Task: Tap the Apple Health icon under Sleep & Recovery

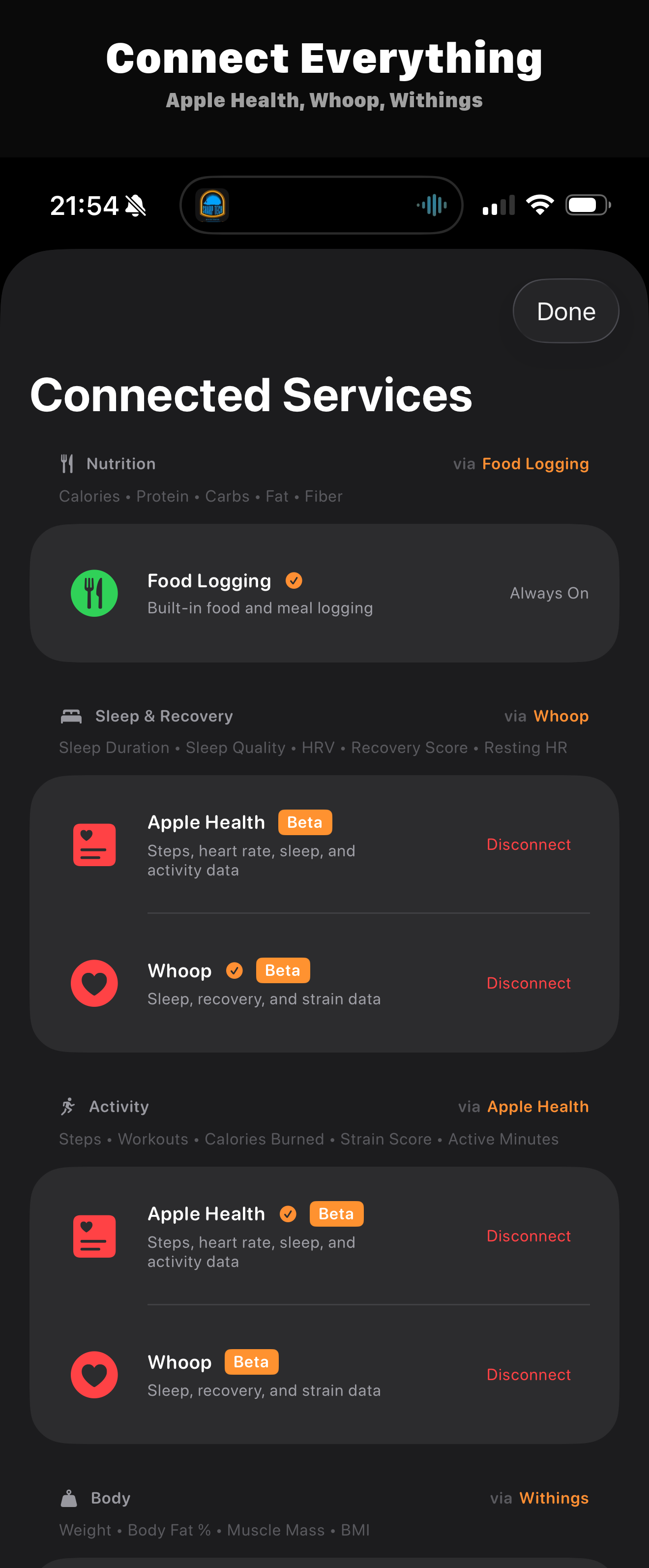Action: point(94,845)
